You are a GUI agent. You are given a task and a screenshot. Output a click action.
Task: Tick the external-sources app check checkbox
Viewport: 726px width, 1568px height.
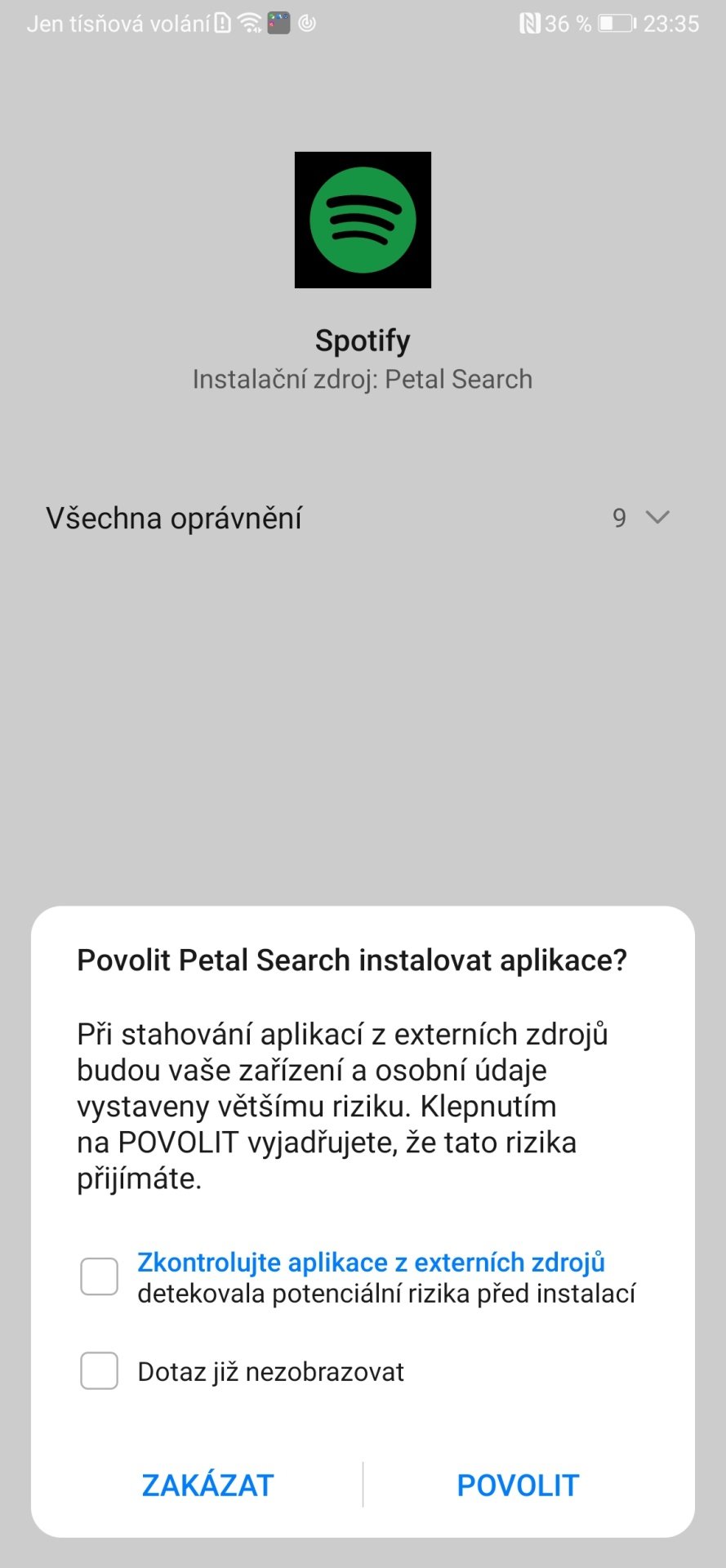[x=99, y=1276]
